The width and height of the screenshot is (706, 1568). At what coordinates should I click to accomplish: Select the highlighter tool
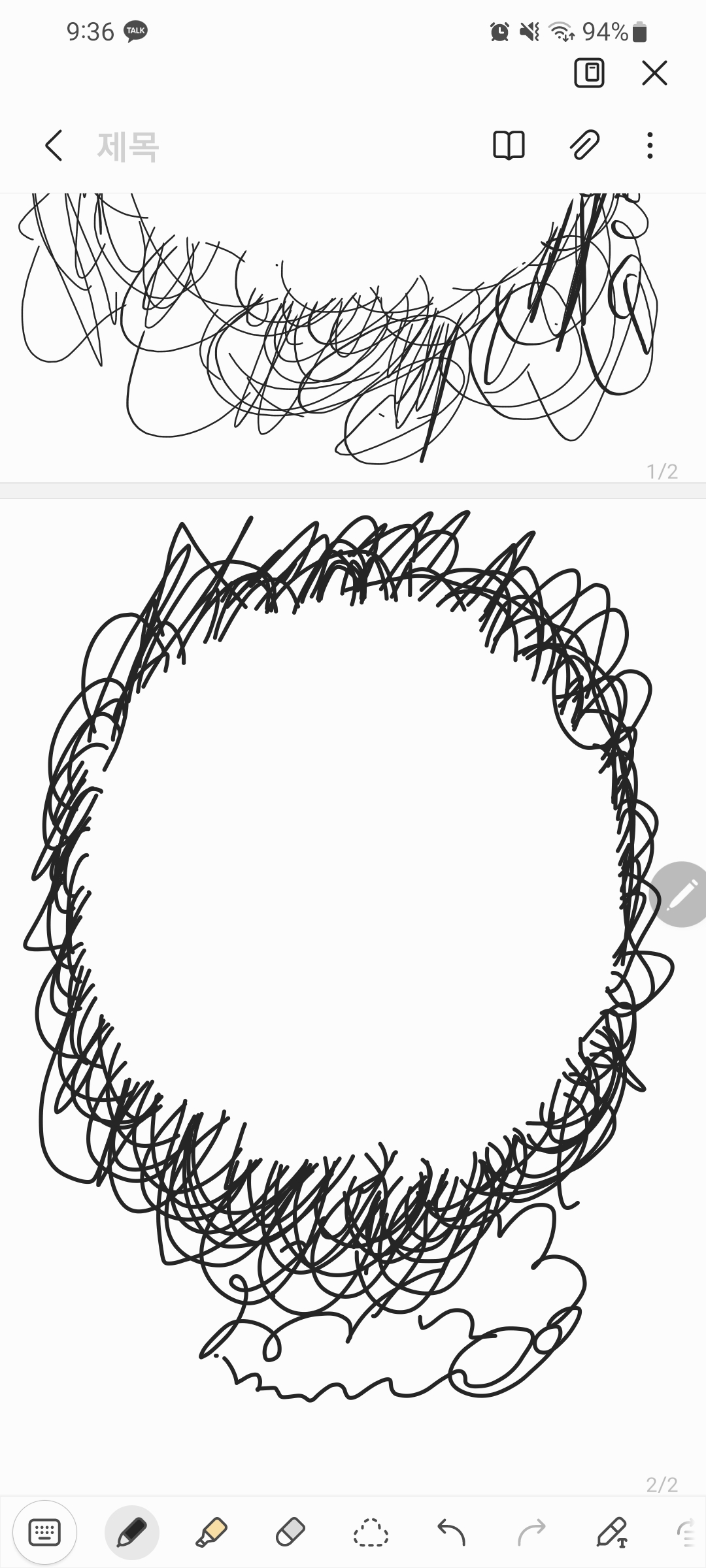tap(211, 1532)
